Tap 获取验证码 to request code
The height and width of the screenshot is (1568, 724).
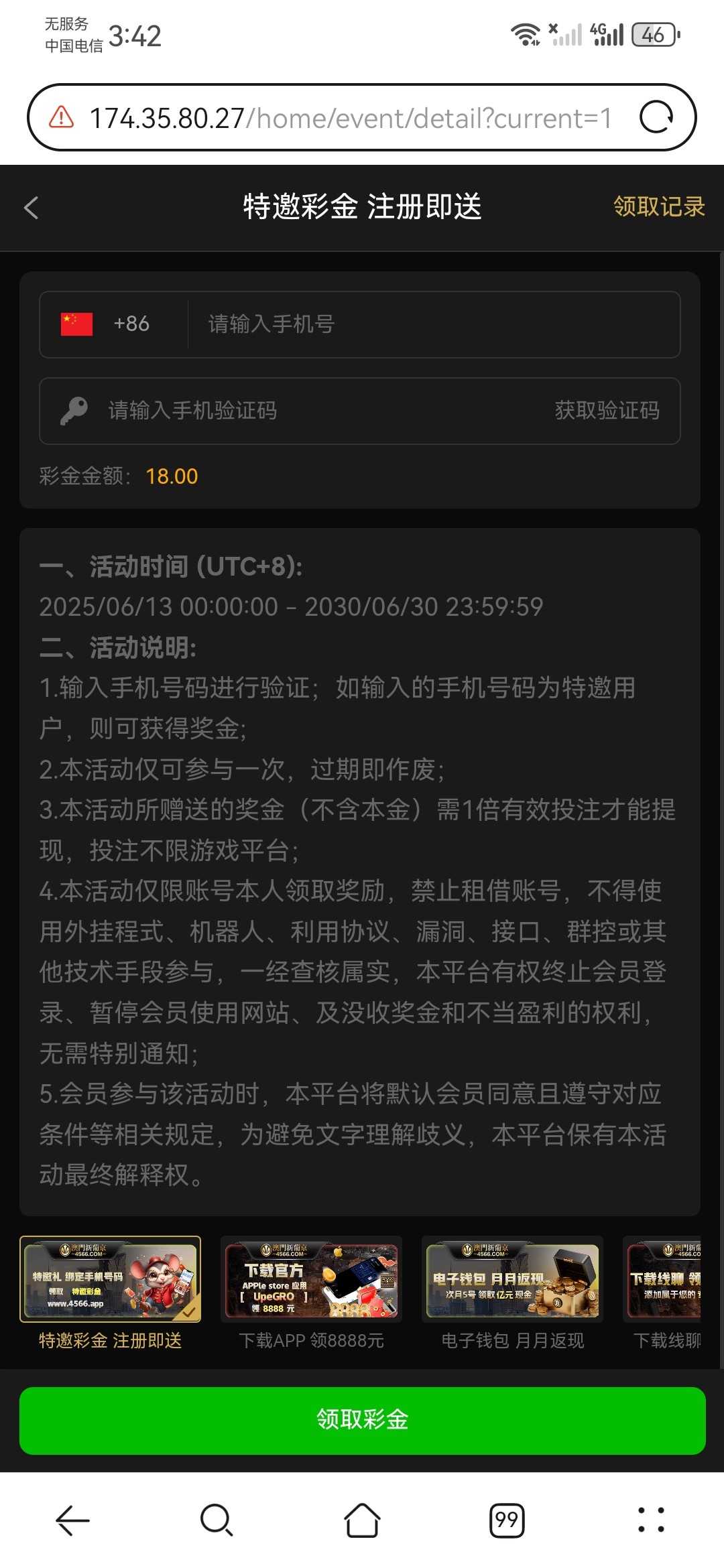click(x=607, y=410)
